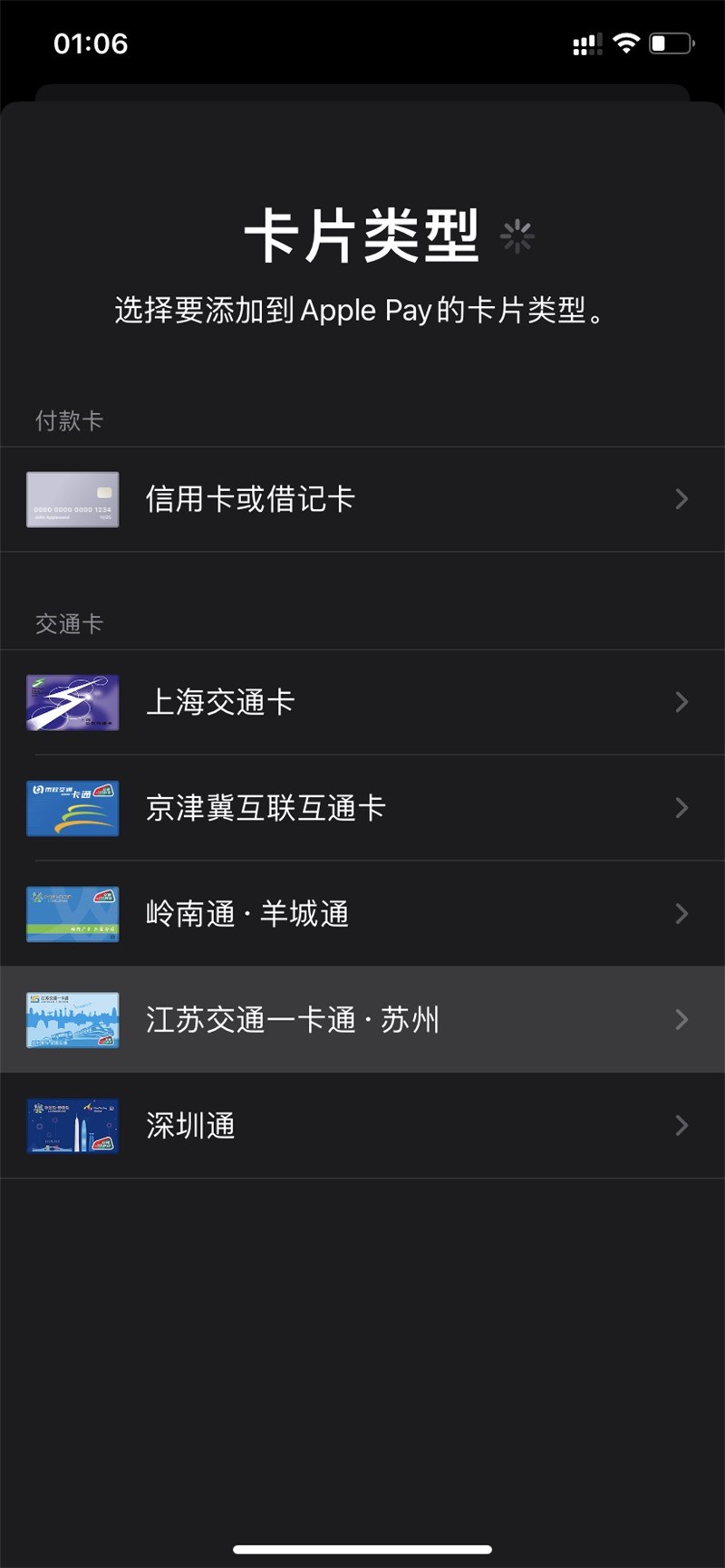Tap the 岭南通 · 羊城通 card row
The image size is (725, 1568).
(362, 914)
